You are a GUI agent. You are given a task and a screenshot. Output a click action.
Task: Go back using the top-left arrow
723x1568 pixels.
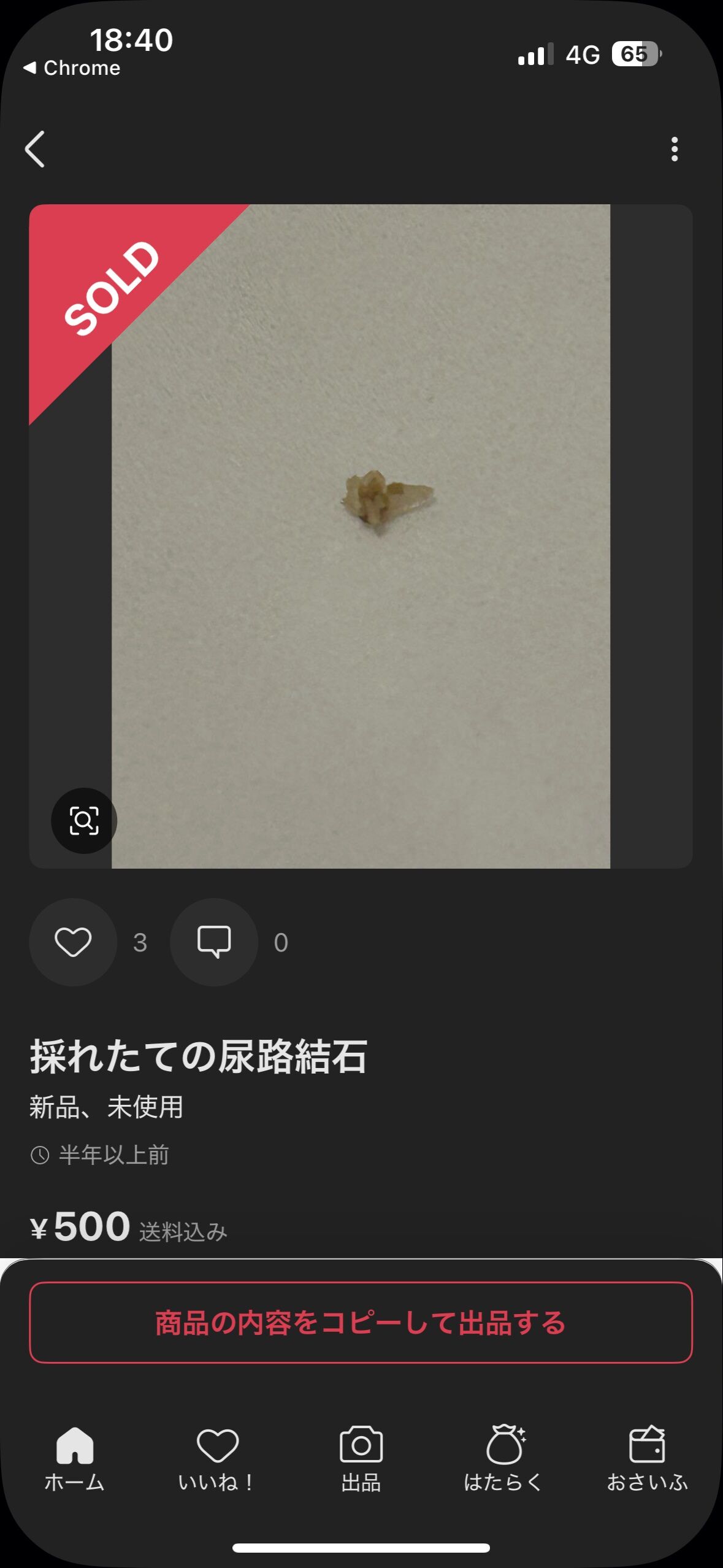click(x=35, y=149)
